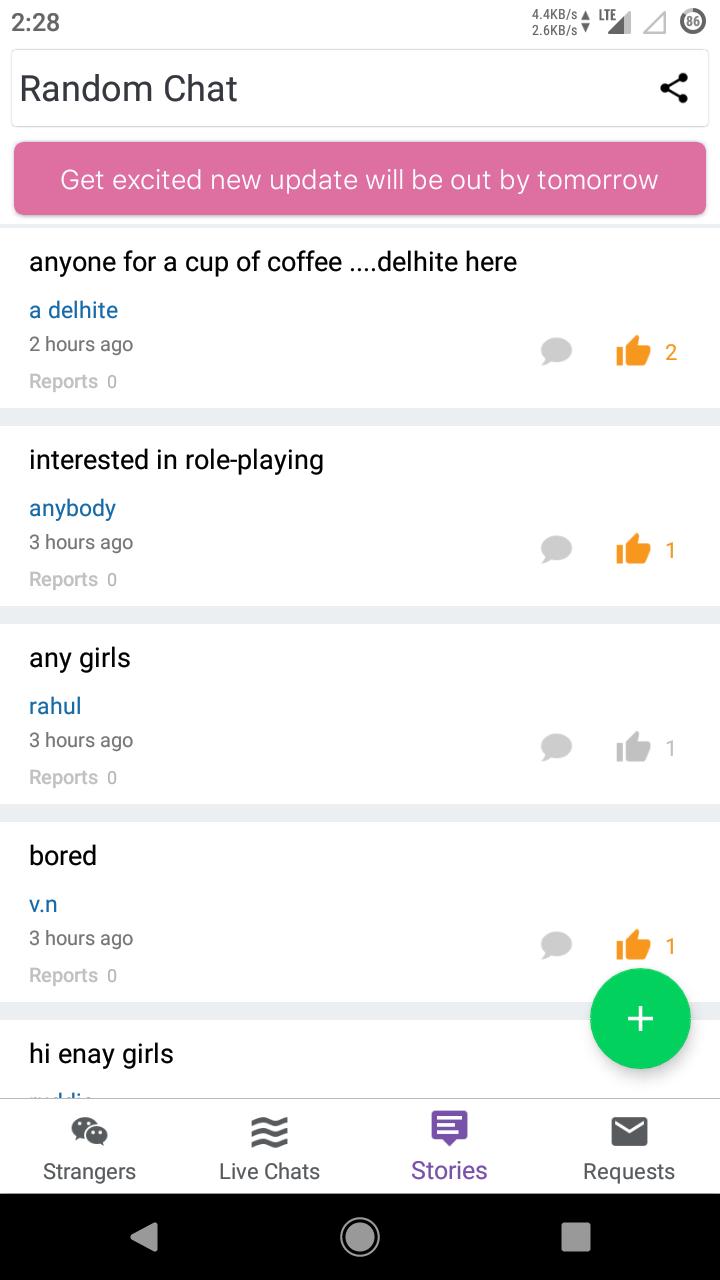Go to the Requests tab
The height and width of the screenshot is (1280, 720).
[629, 1148]
